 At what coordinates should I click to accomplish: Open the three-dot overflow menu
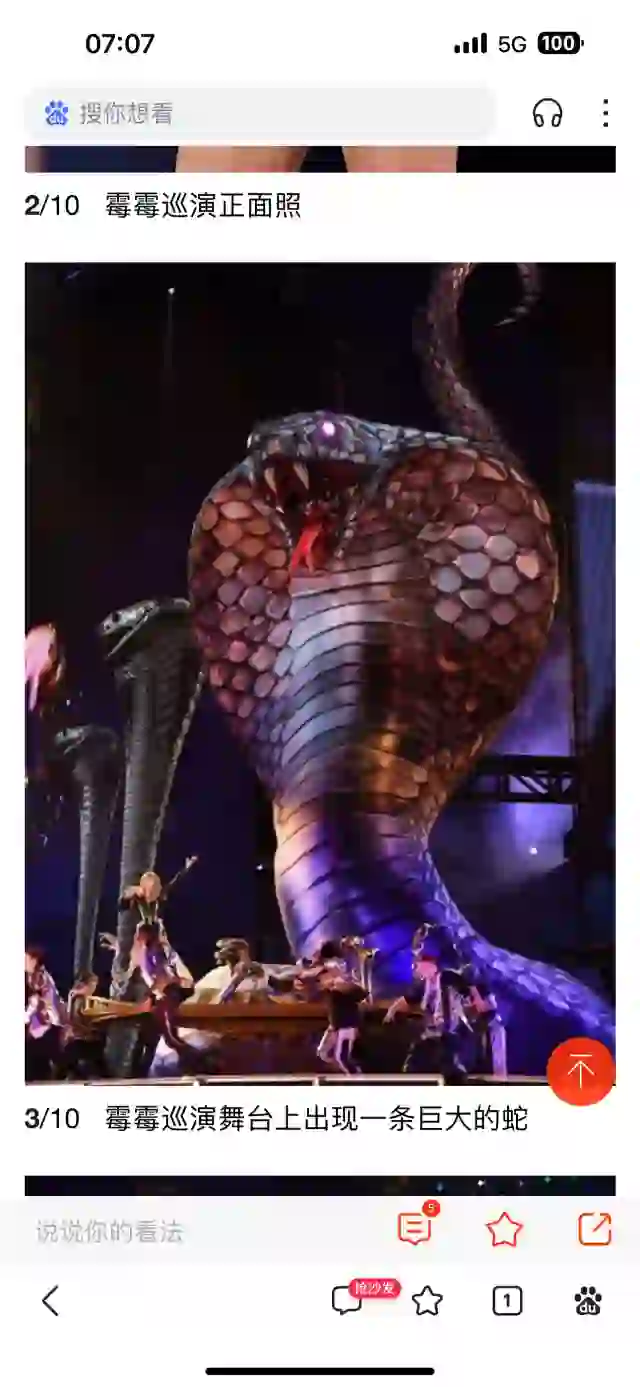(x=605, y=113)
